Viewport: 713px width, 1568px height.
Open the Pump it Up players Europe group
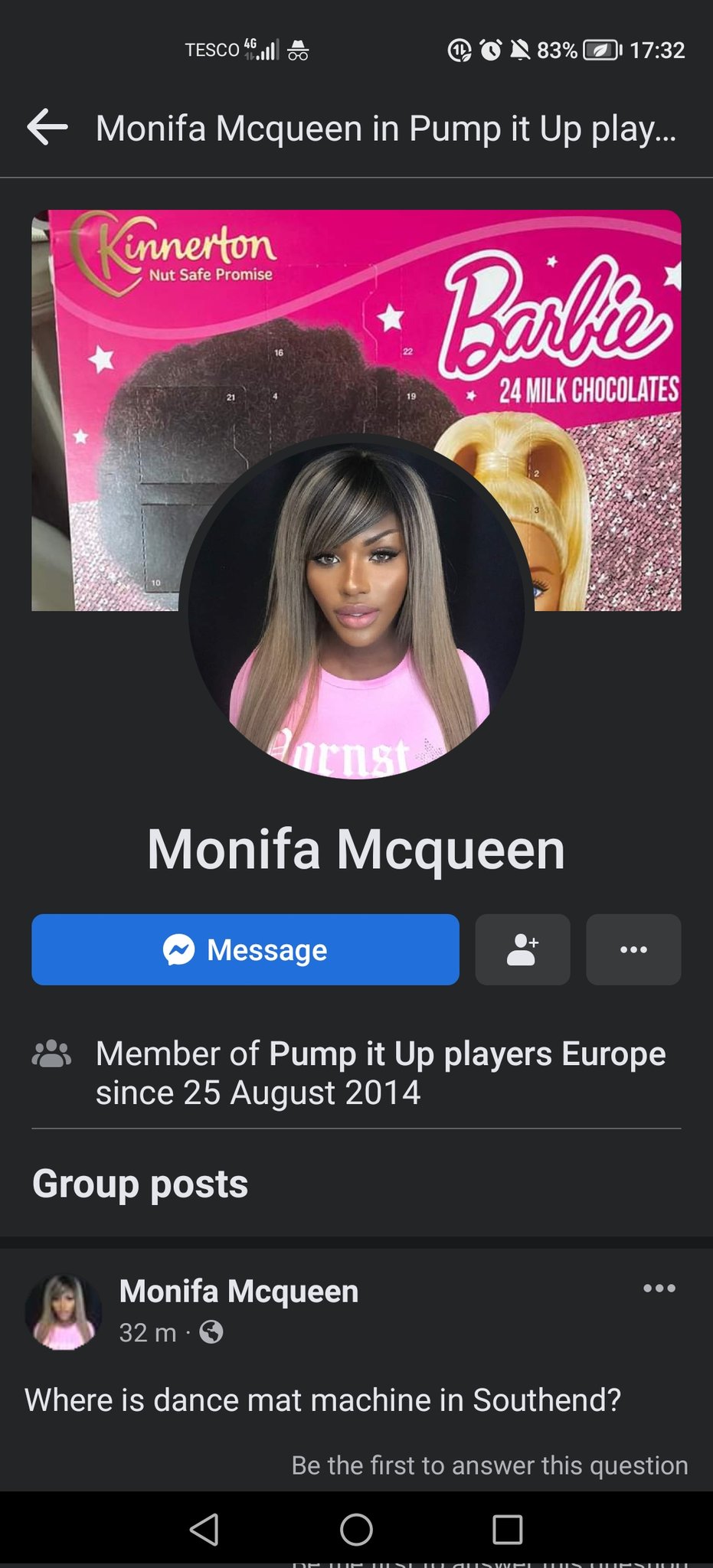click(467, 1053)
